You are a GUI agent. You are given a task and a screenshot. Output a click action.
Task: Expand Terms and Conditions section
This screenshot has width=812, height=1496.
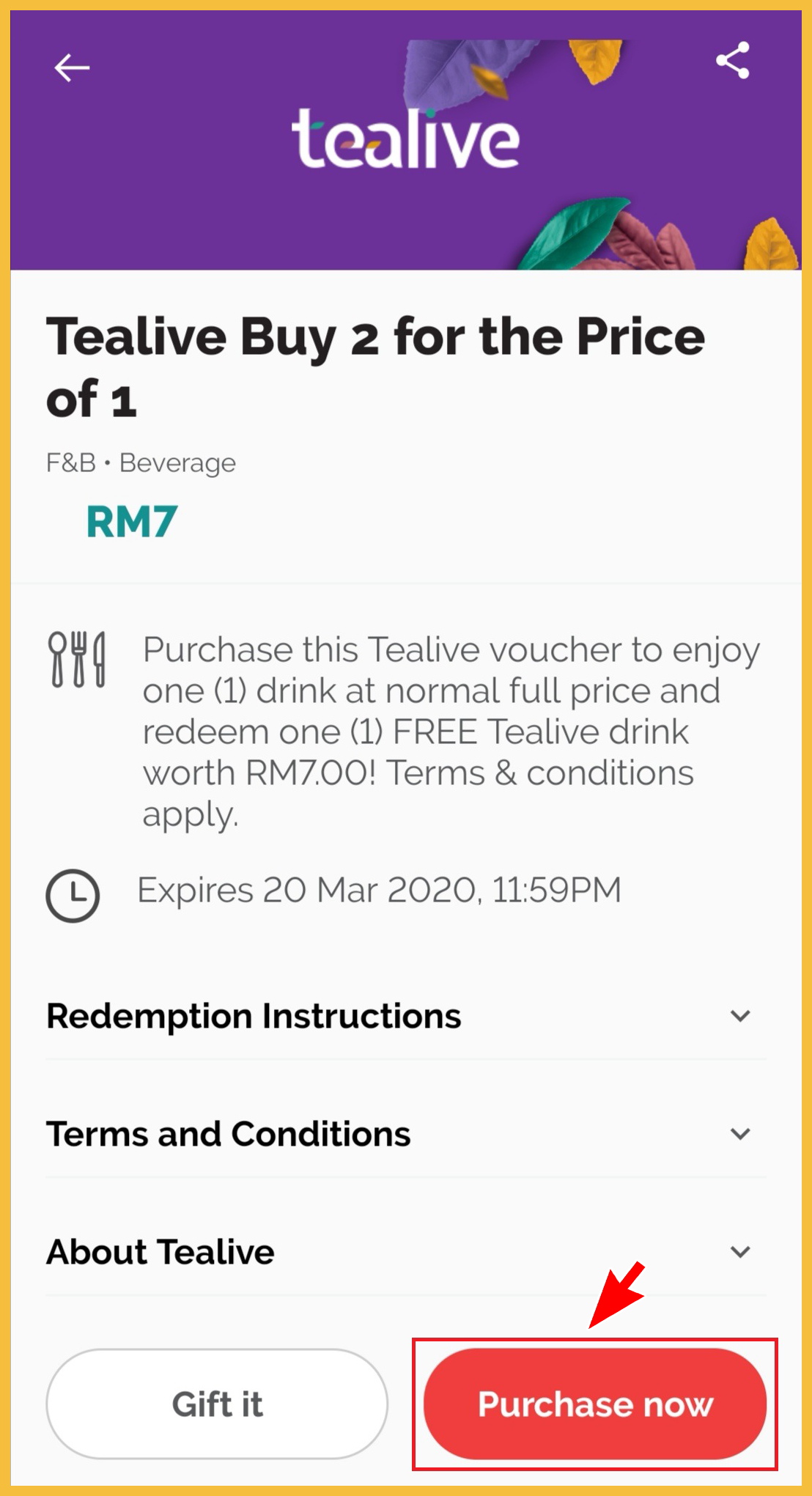click(x=740, y=1134)
